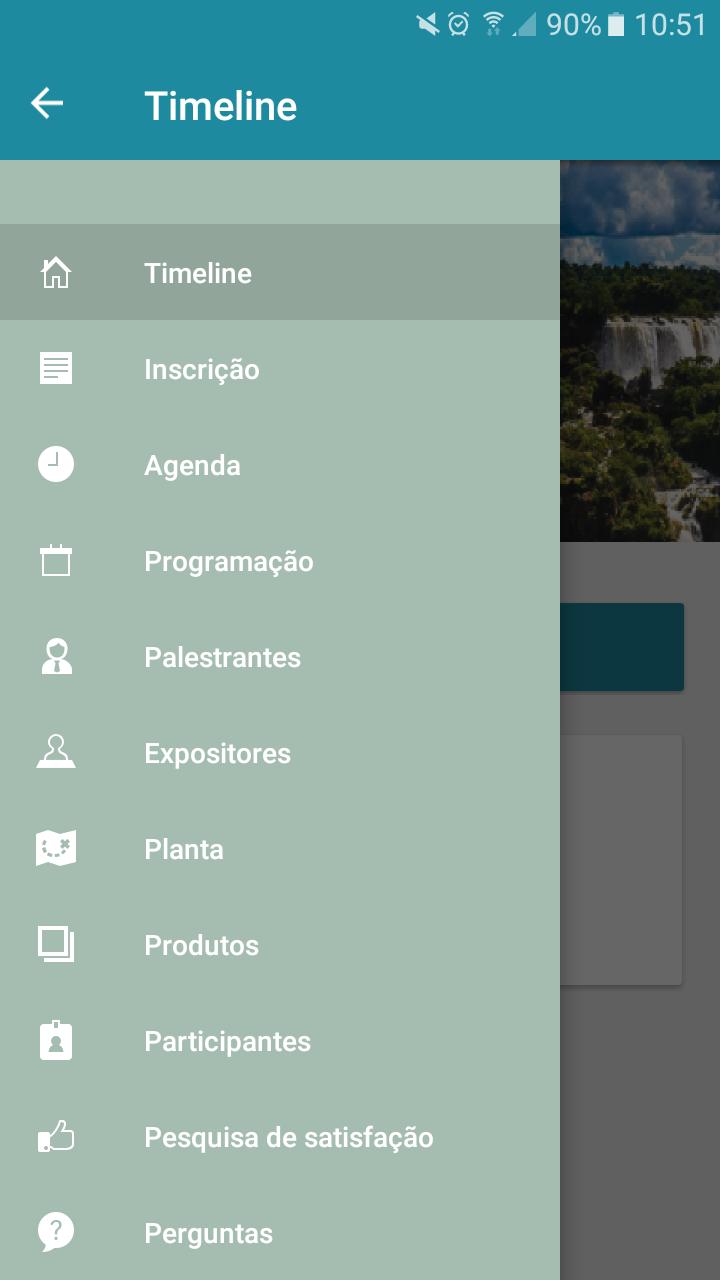Click the clock icon for Agenda
Image resolution: width=720 pixels, height=1280 pixels.
pos(55,463)
